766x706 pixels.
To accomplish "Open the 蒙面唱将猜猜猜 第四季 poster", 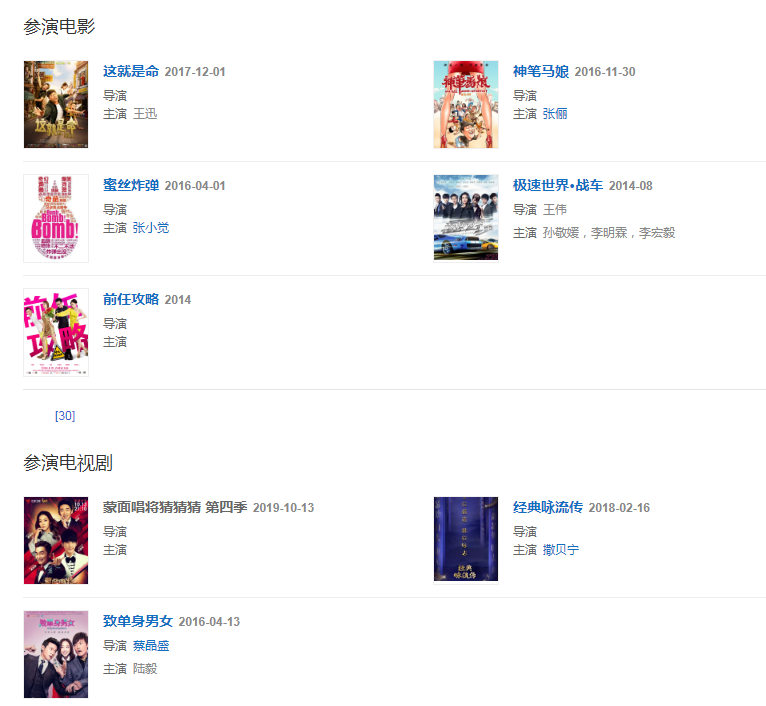I will click(x=56, y=540).
